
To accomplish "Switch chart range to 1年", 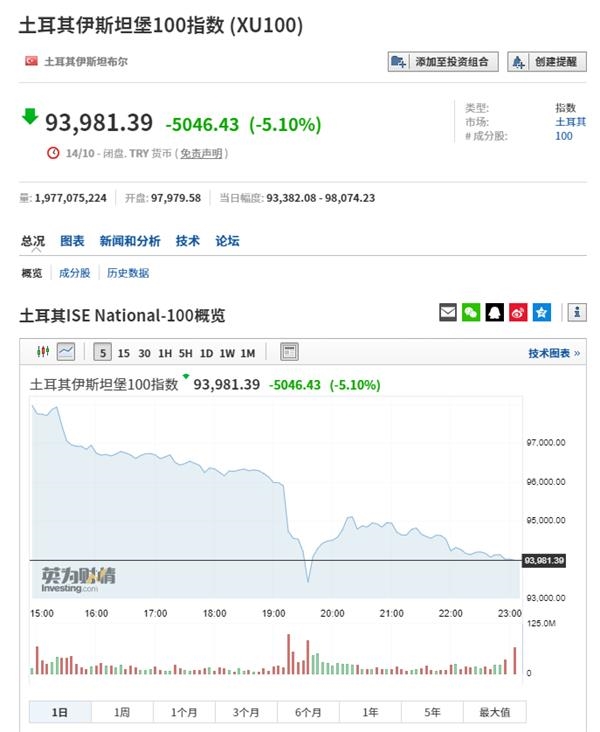I will pos(370,712).
